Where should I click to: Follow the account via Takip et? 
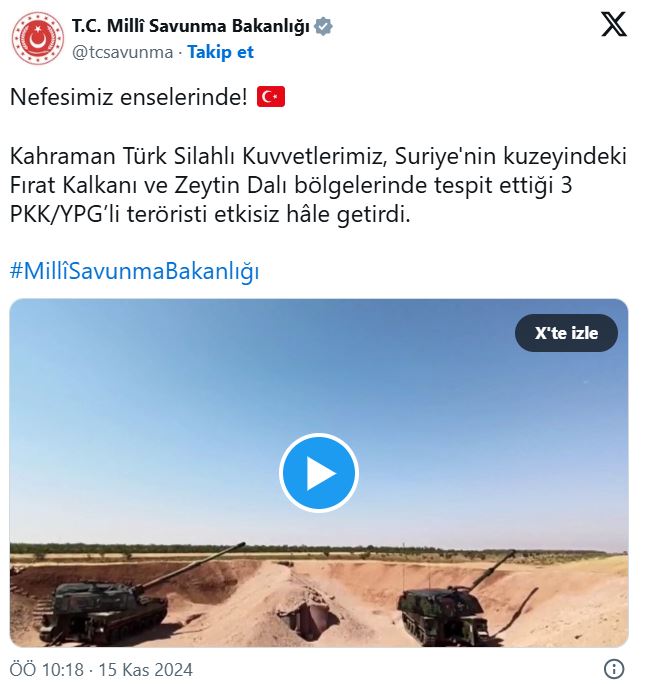point(221,52)
